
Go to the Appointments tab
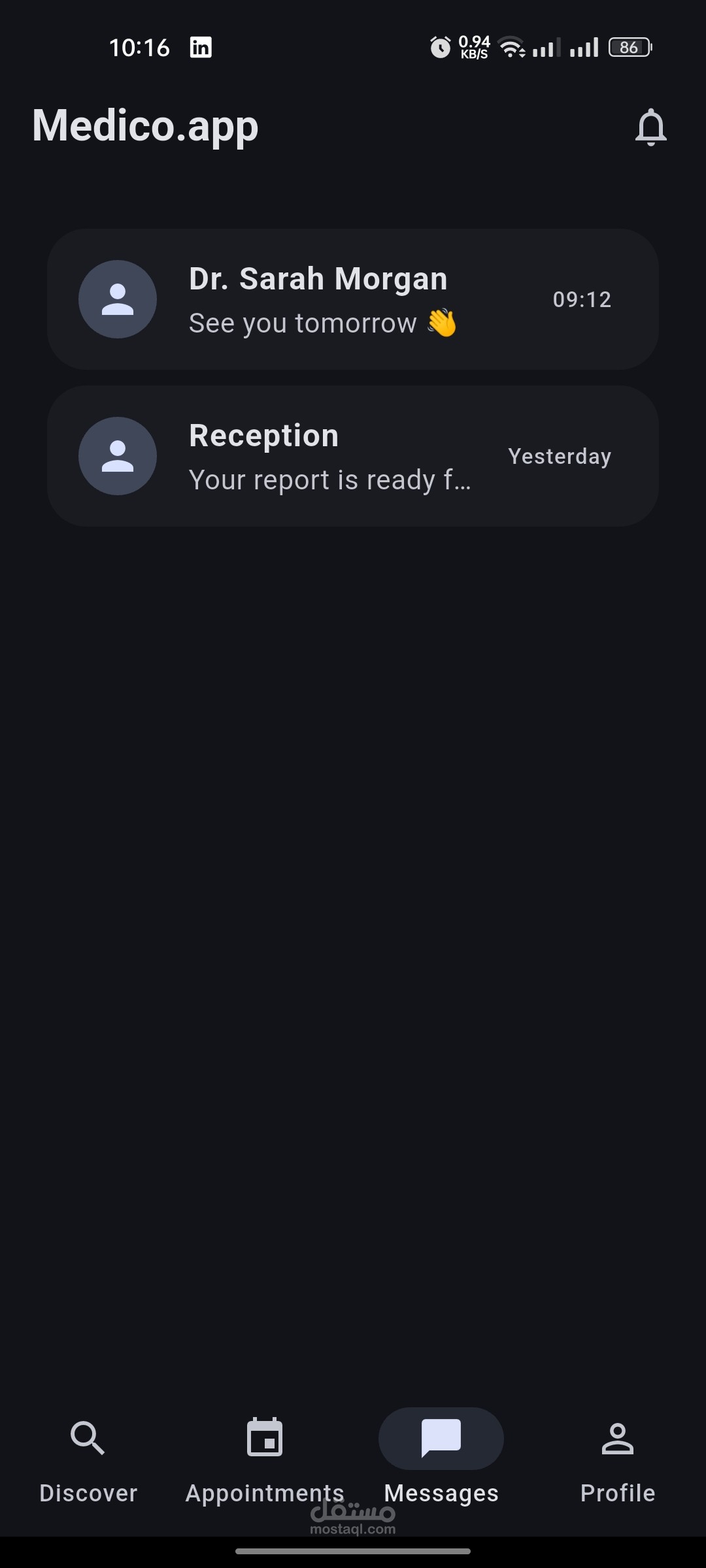[x=265, y=1462]
